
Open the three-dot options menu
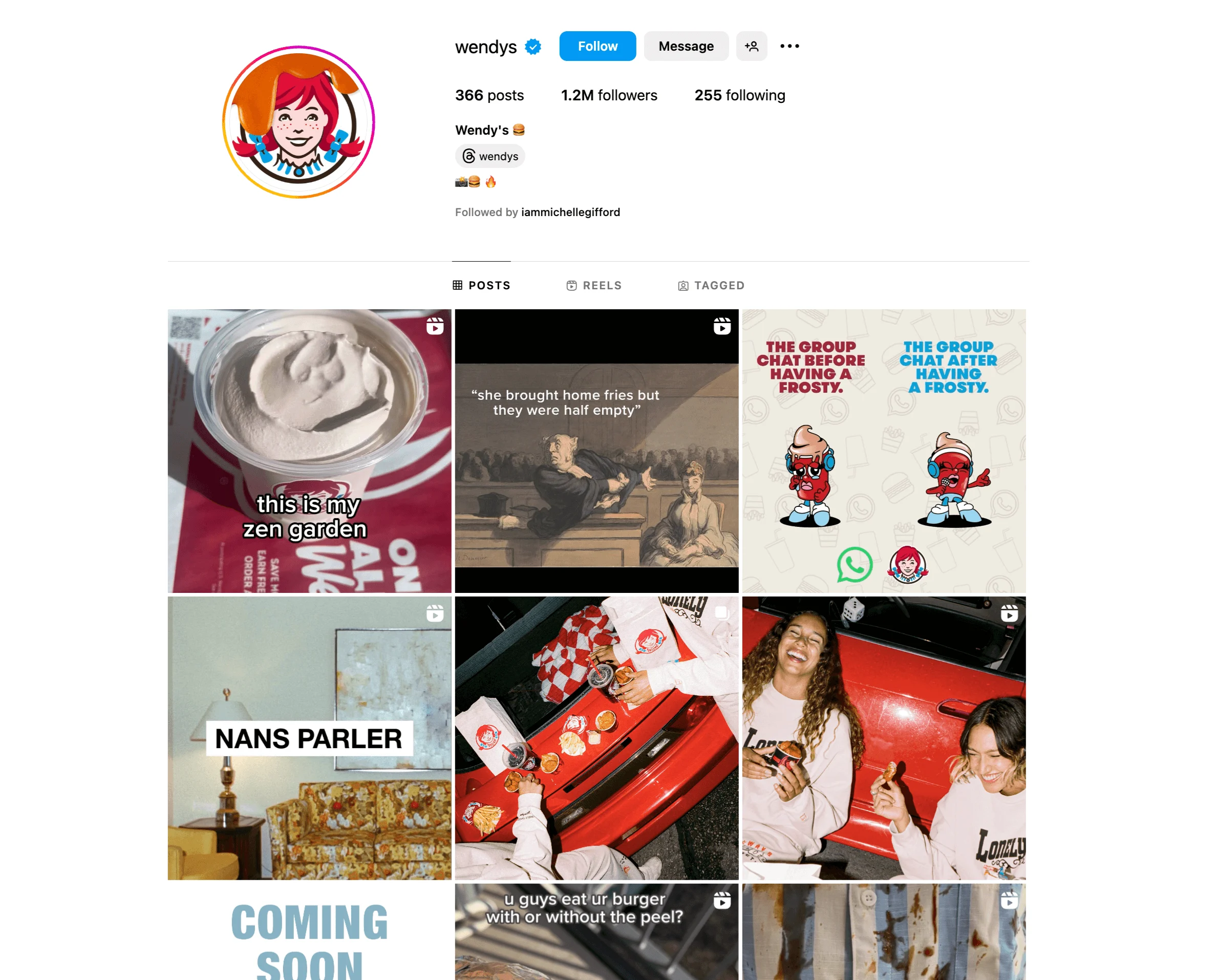point(789,46)
